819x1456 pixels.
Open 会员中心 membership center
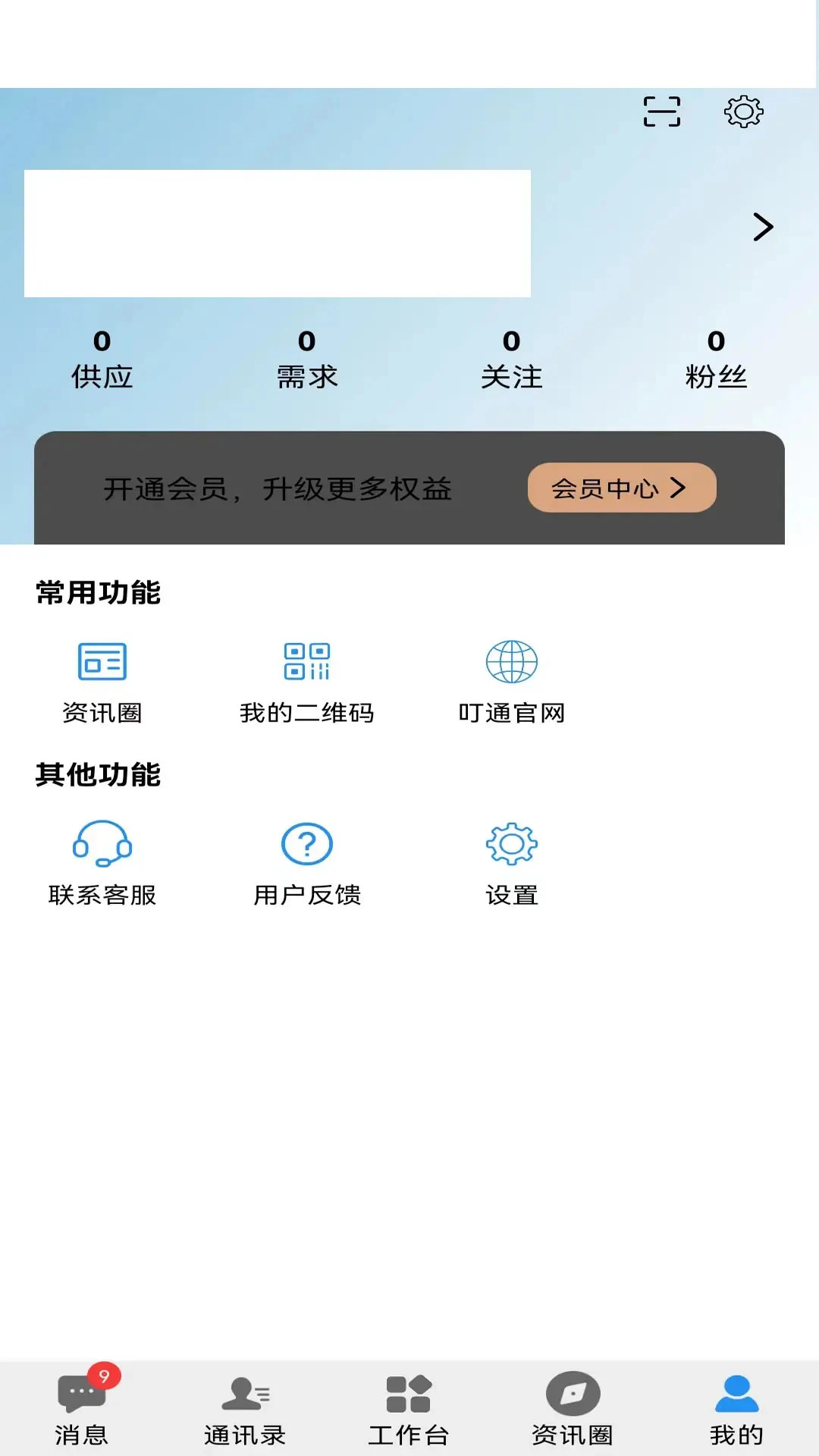click(620, 489)
